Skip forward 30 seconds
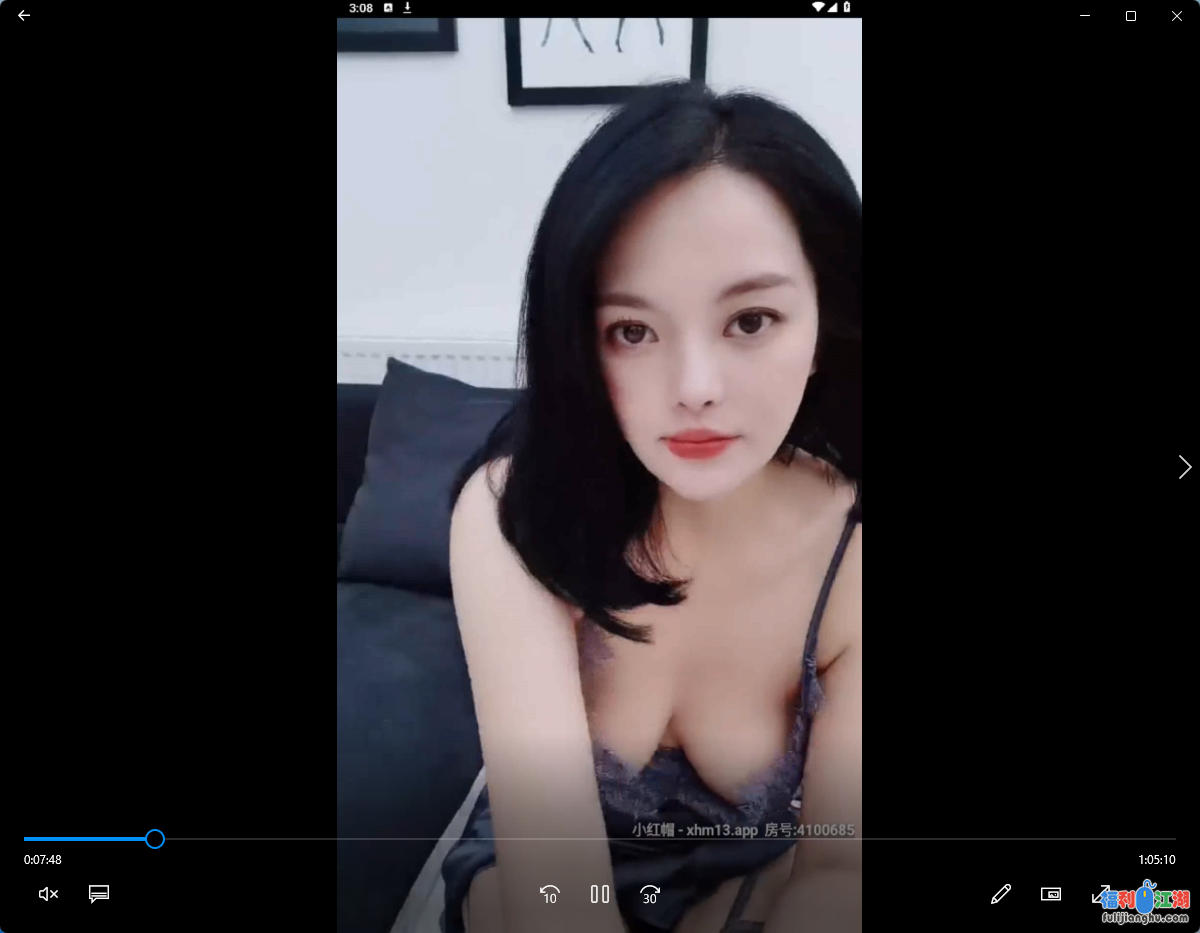 650,894
